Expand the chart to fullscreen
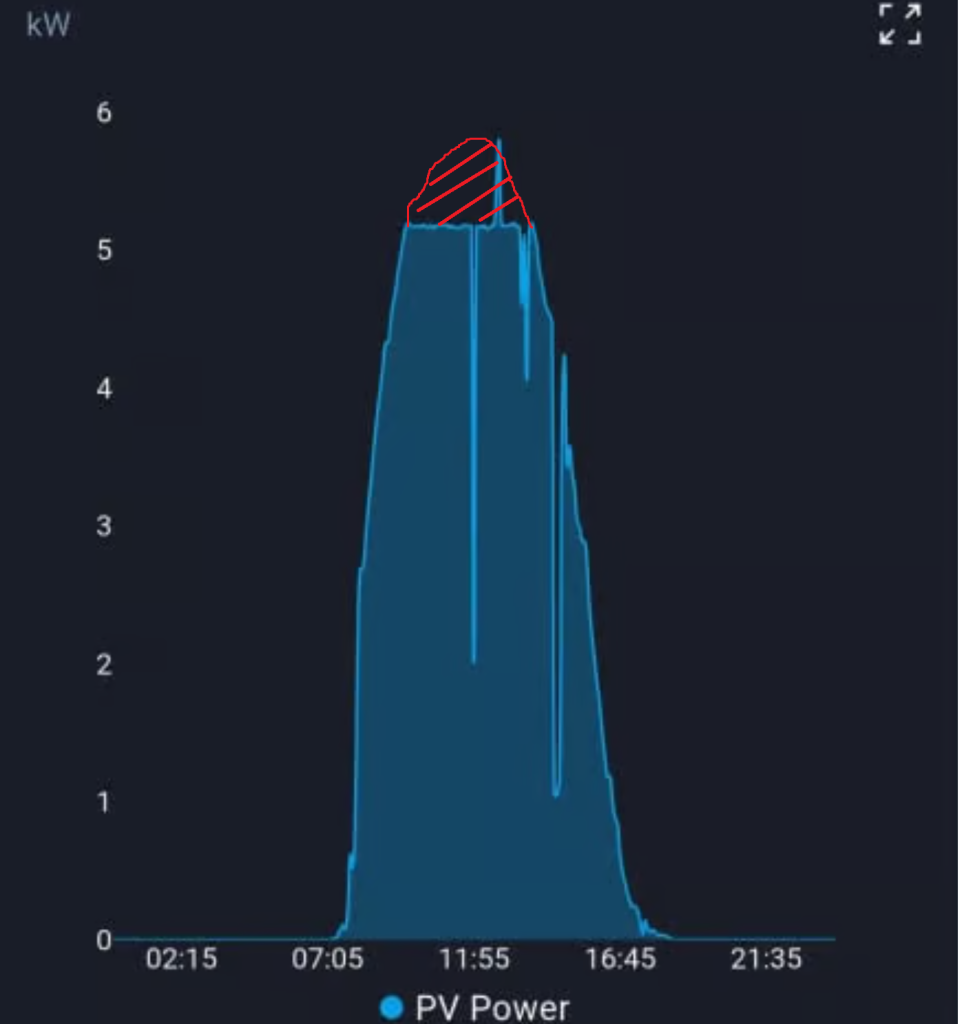 pyautogui.click(x=899, y=24)
